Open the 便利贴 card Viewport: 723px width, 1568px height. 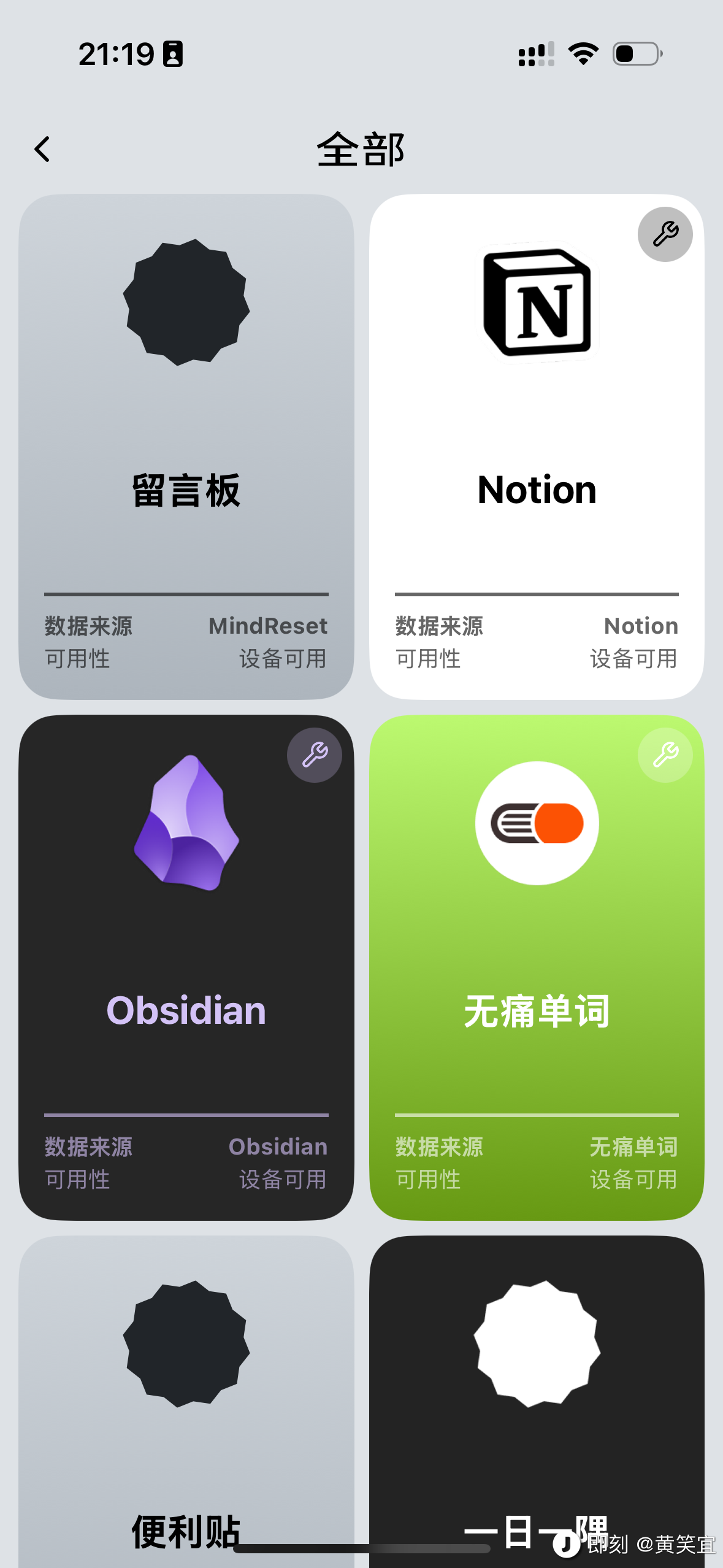point(186,1402)
